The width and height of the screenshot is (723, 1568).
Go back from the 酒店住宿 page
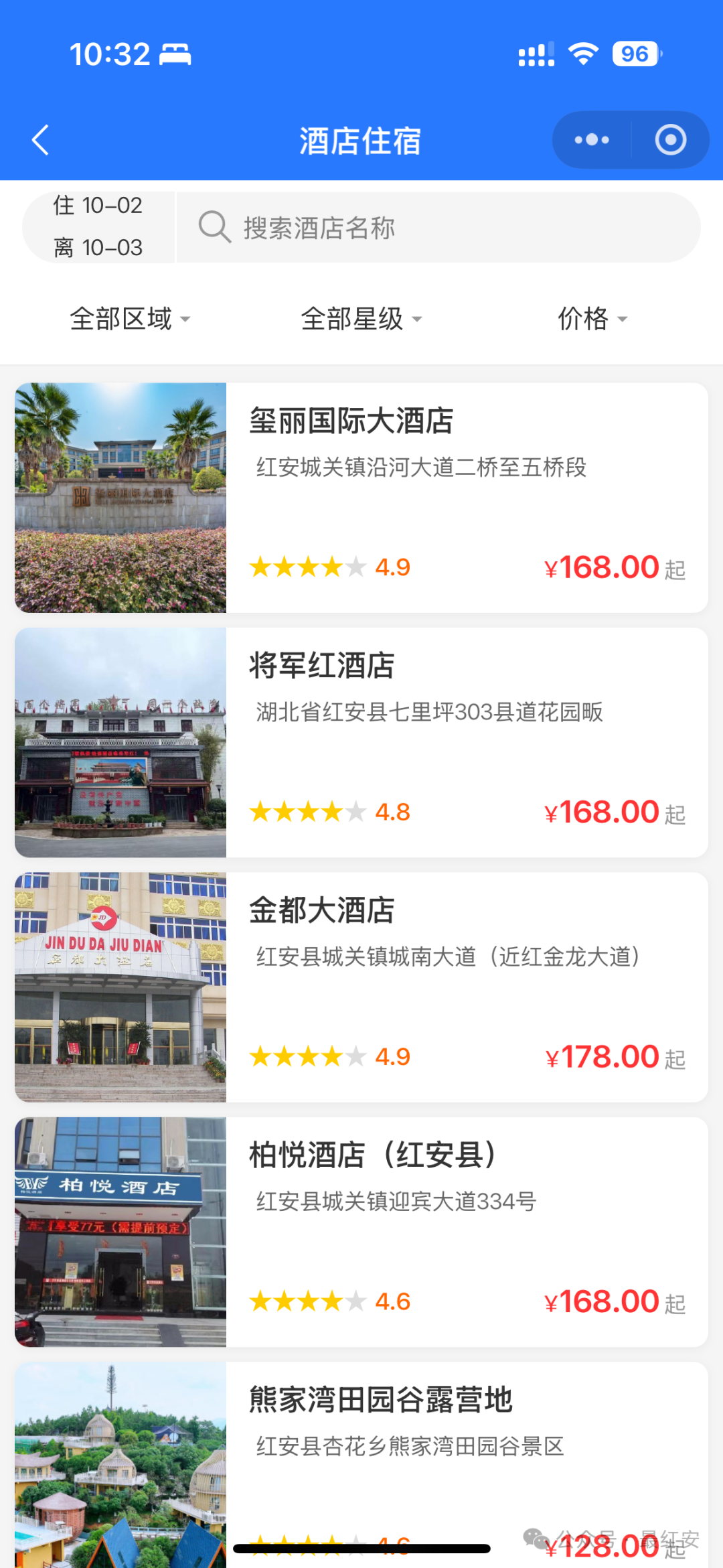[40, 140]
